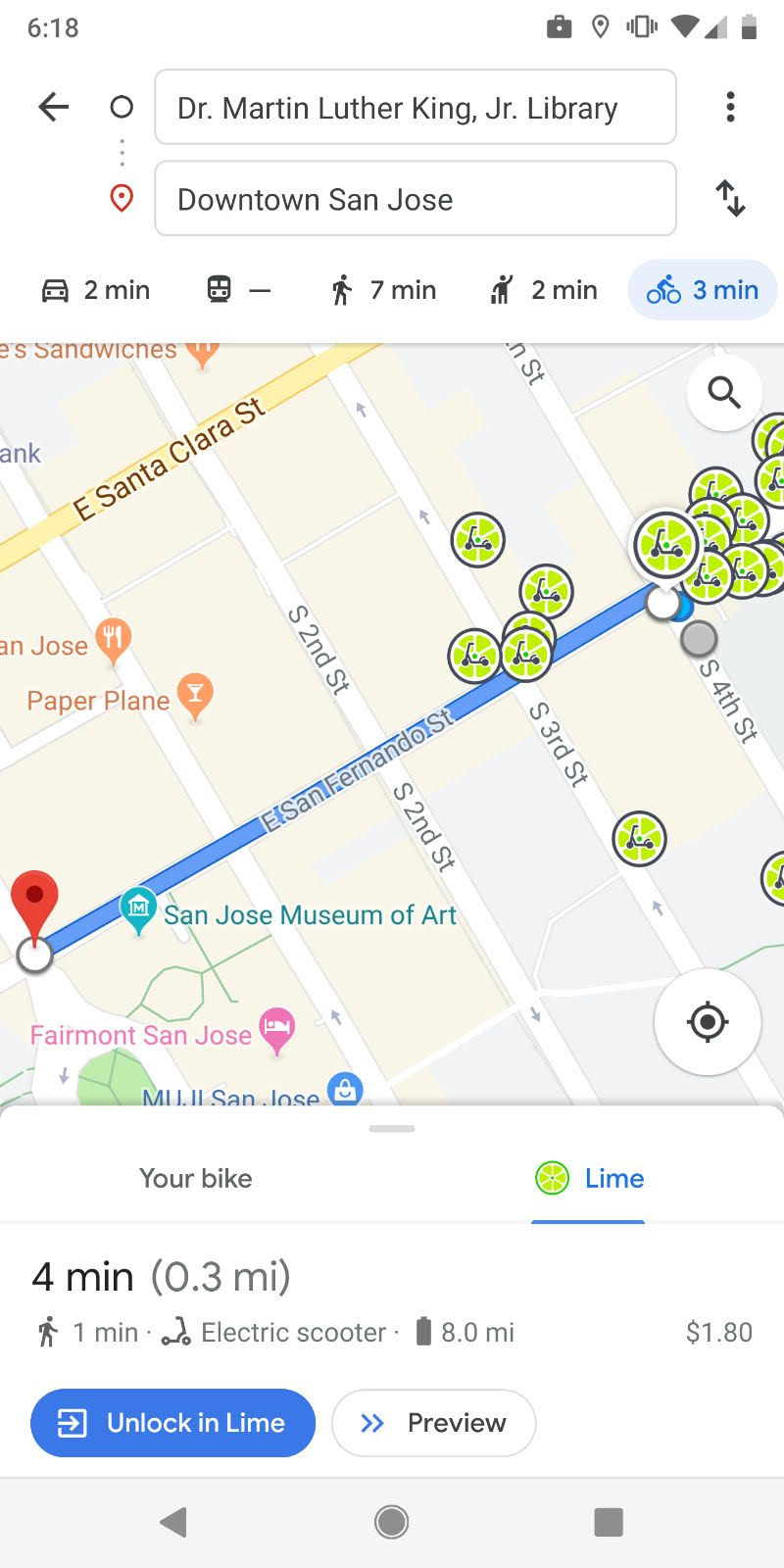Open the three-dot overflow menu

[730, 107]
